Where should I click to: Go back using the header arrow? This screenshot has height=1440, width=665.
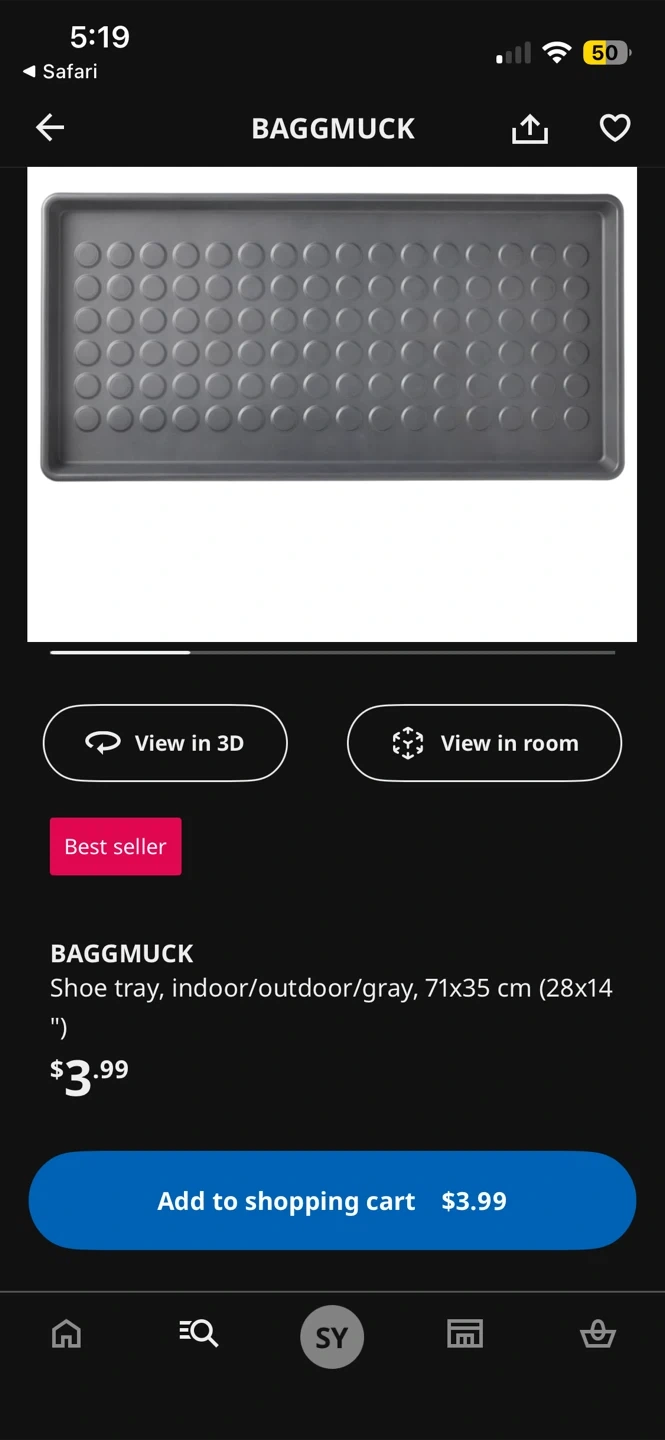(50, 127)
